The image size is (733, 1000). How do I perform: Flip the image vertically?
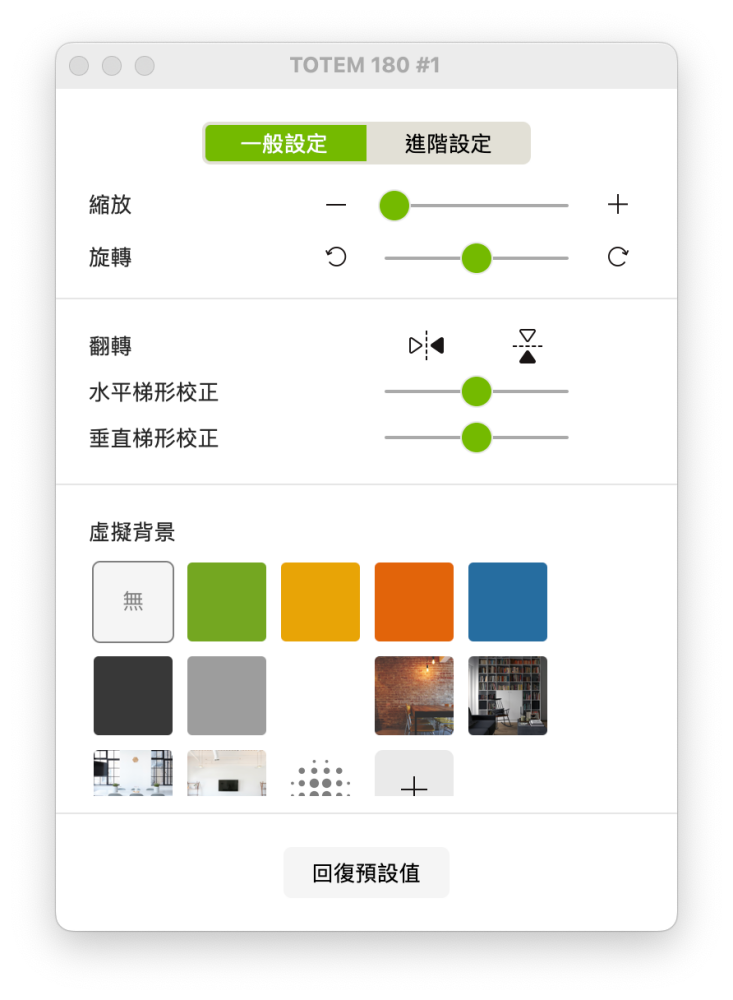[x=527, y=346]
